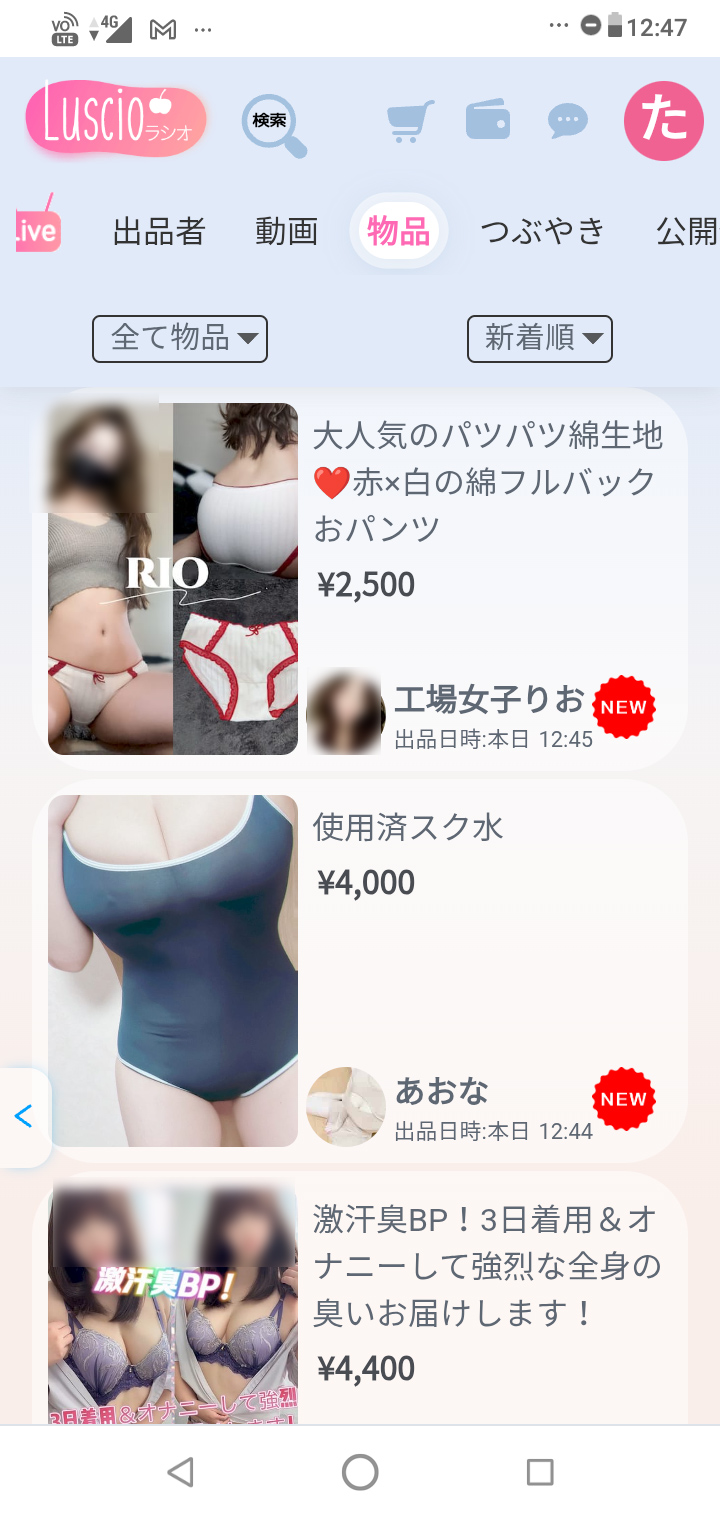Tap the system back button
The height and width of the screenshot is (1520, 720).
[x=180, y=1472]
